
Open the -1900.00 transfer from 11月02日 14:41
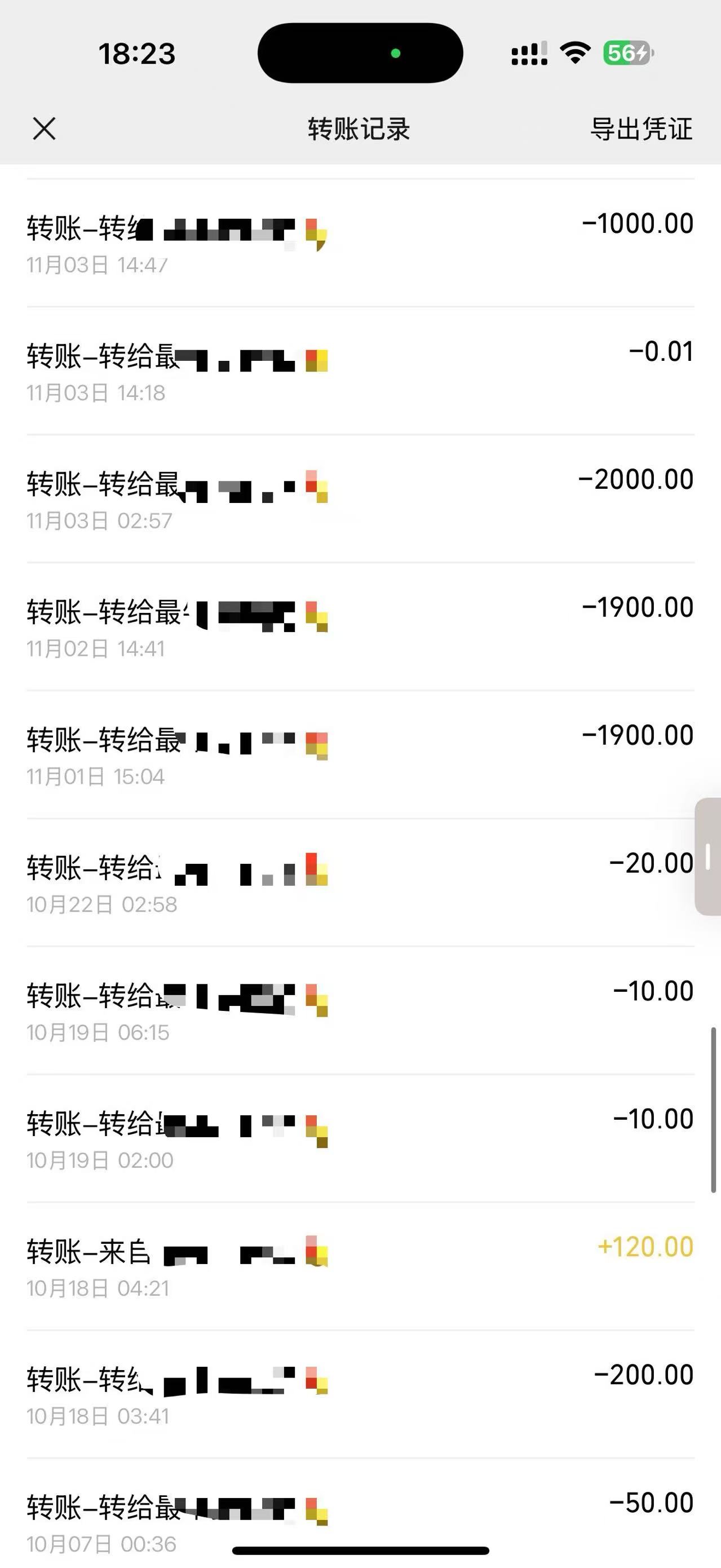pos(360,626)
